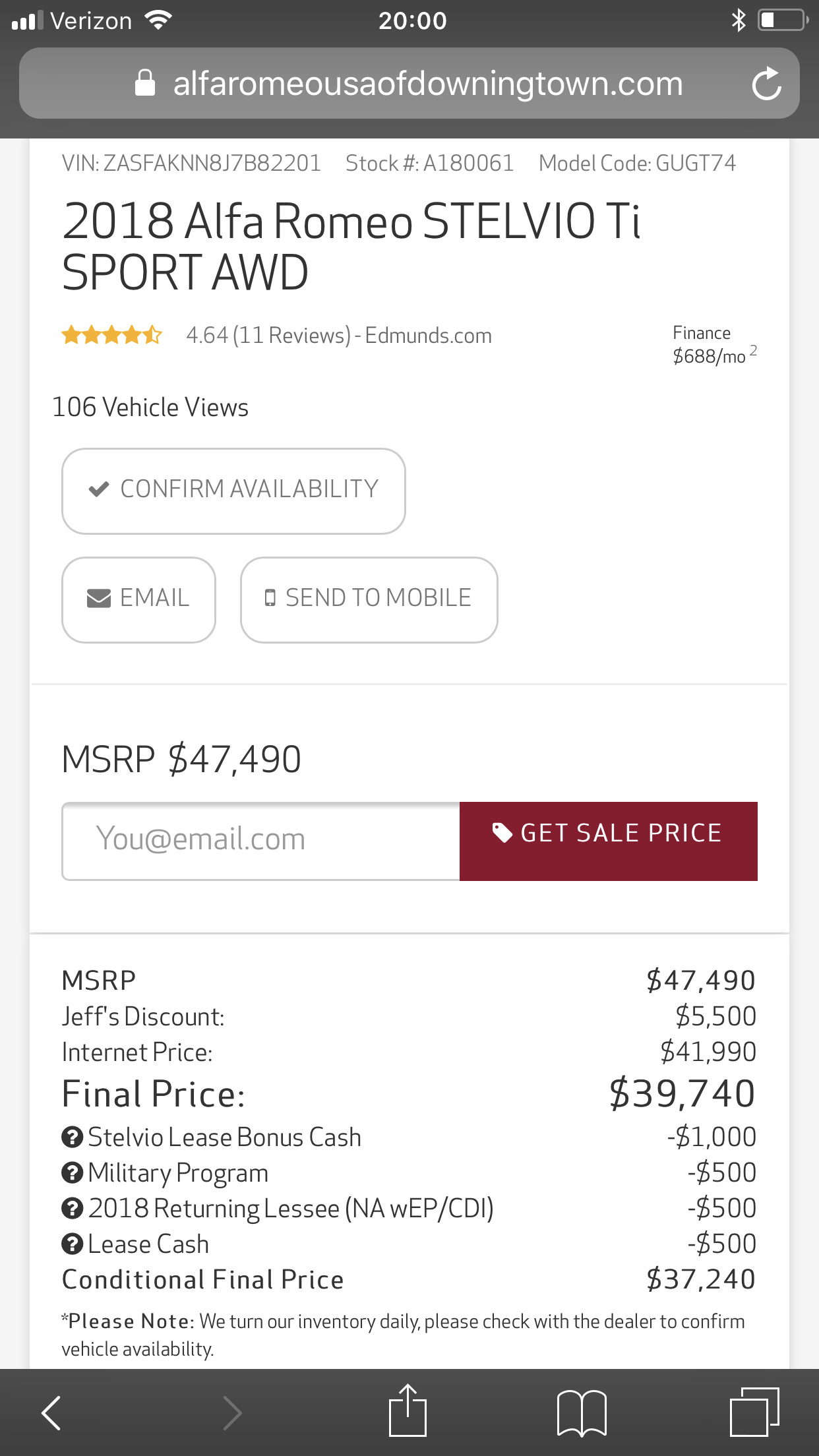The width and height of the screenshot is (819, 1456).
Task: Open Military Program help icon
Action: pyautogui.click(x=72, y=1172)
